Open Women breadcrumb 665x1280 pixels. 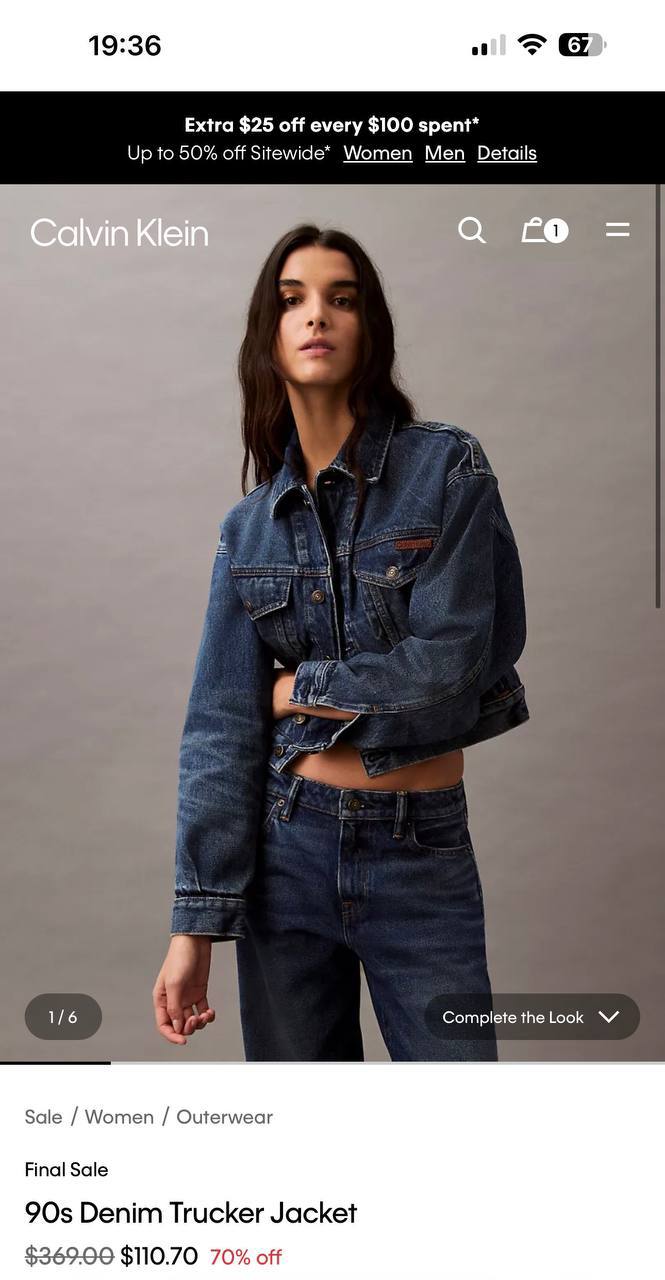coord(119,1117)
